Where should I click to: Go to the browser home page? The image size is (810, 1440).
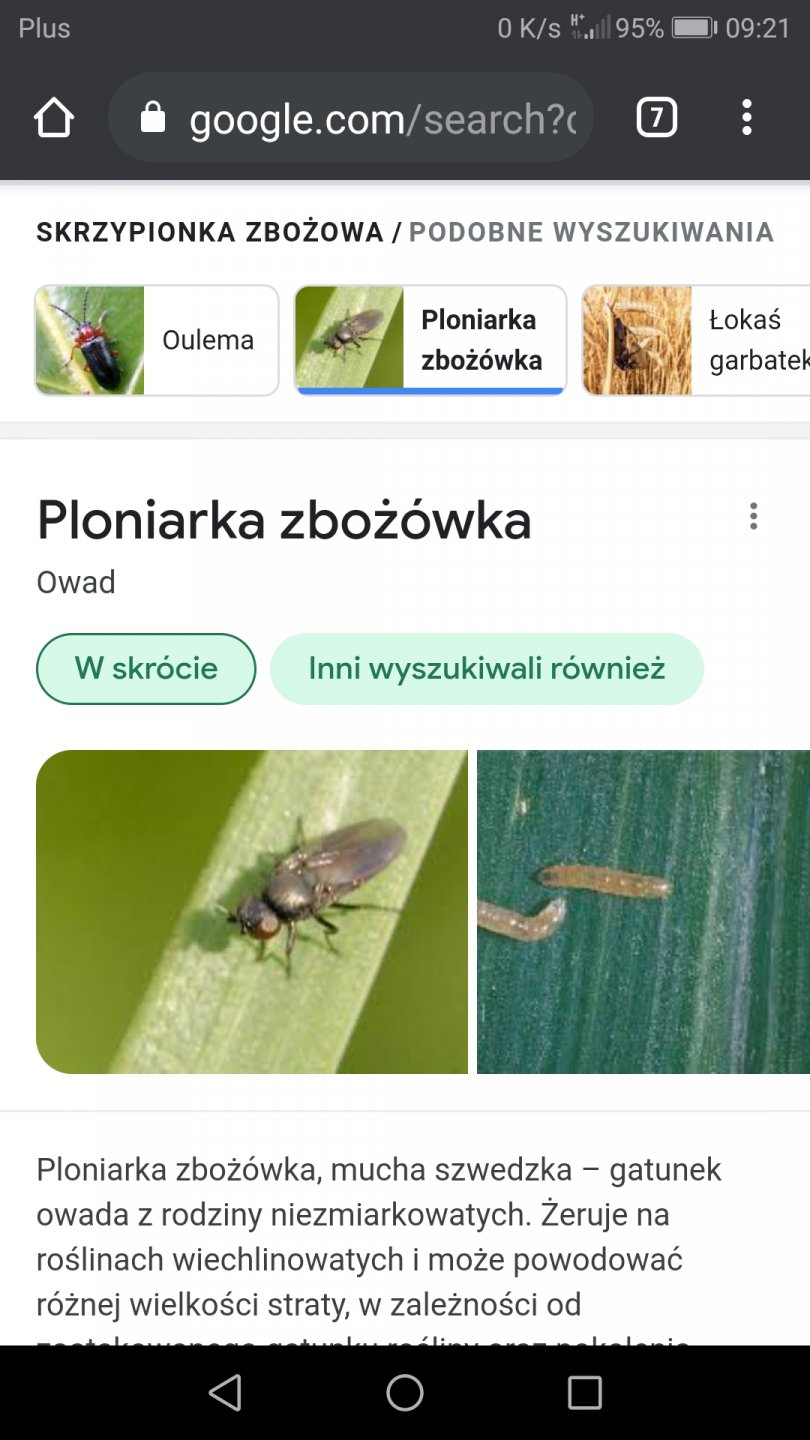click(x=54, y=118)
